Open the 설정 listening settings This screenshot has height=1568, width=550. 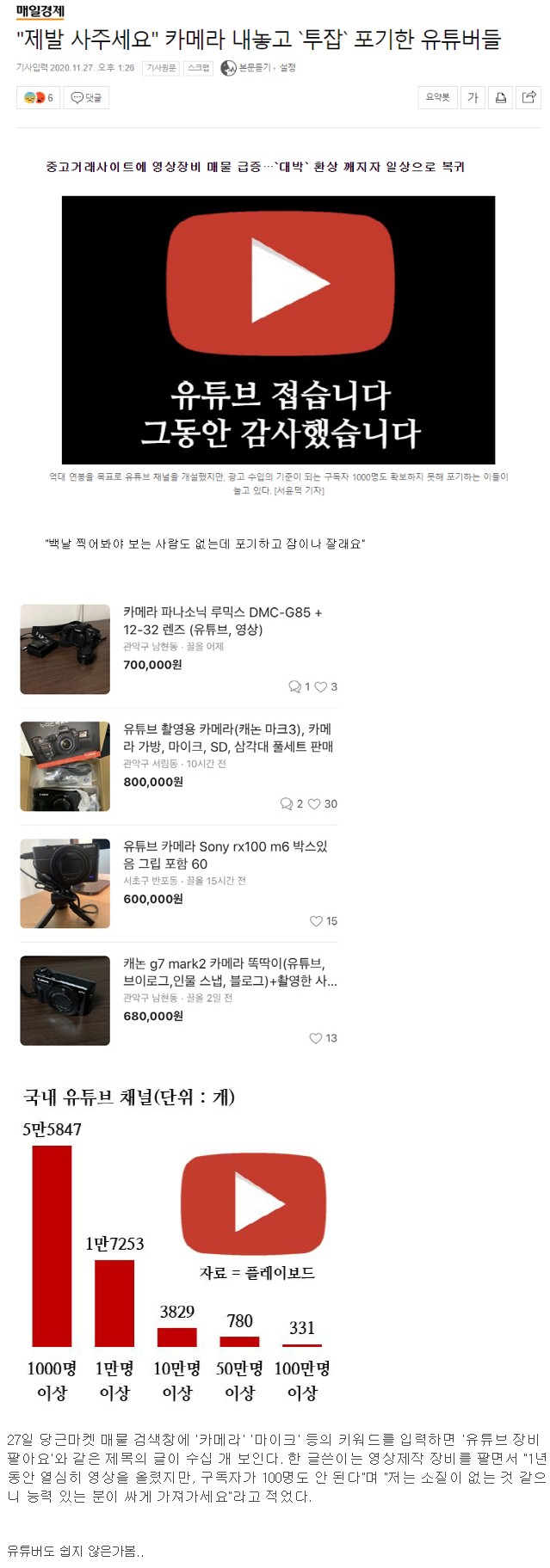(287, 68)
